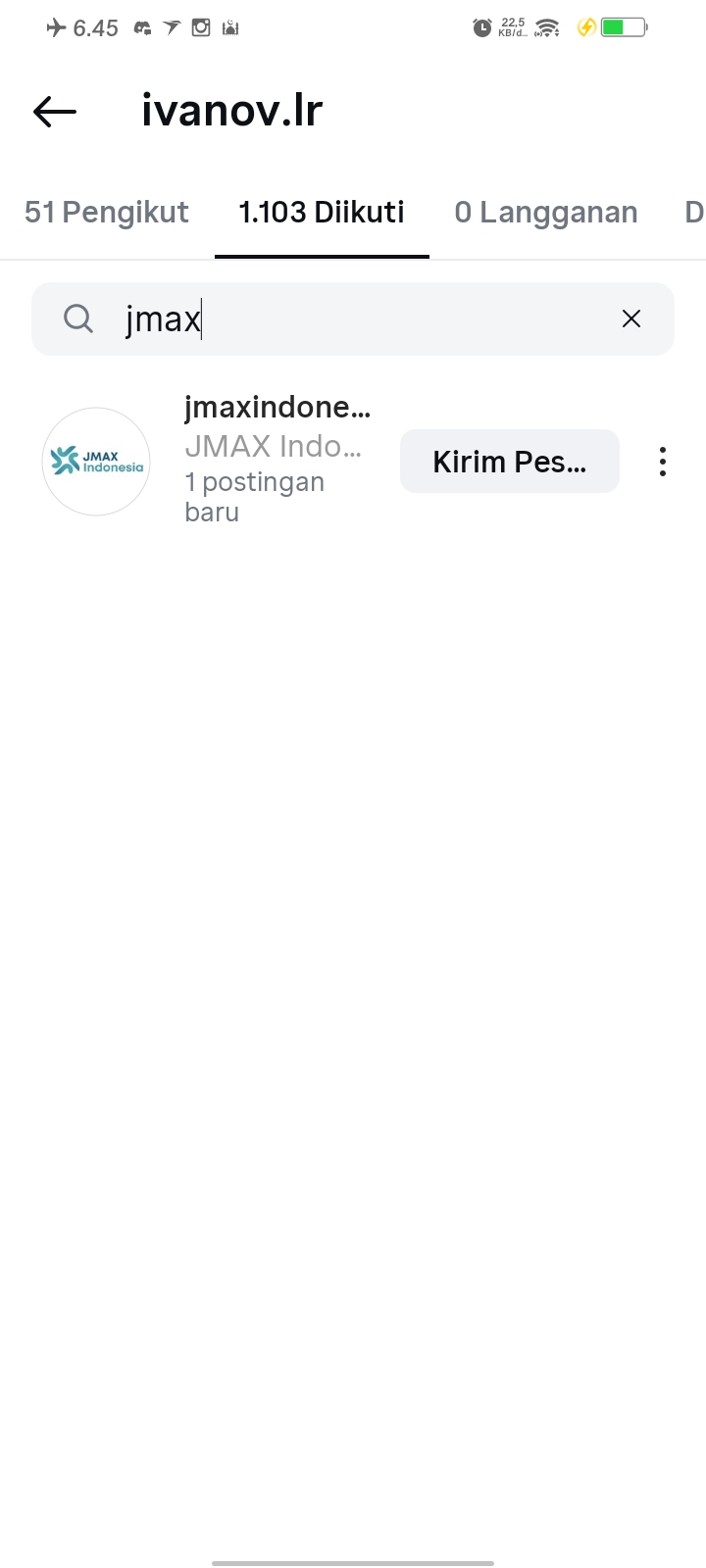Open more options for jmaxindonesia
This screenshot has width=706, height=1568.
[663, 462]
